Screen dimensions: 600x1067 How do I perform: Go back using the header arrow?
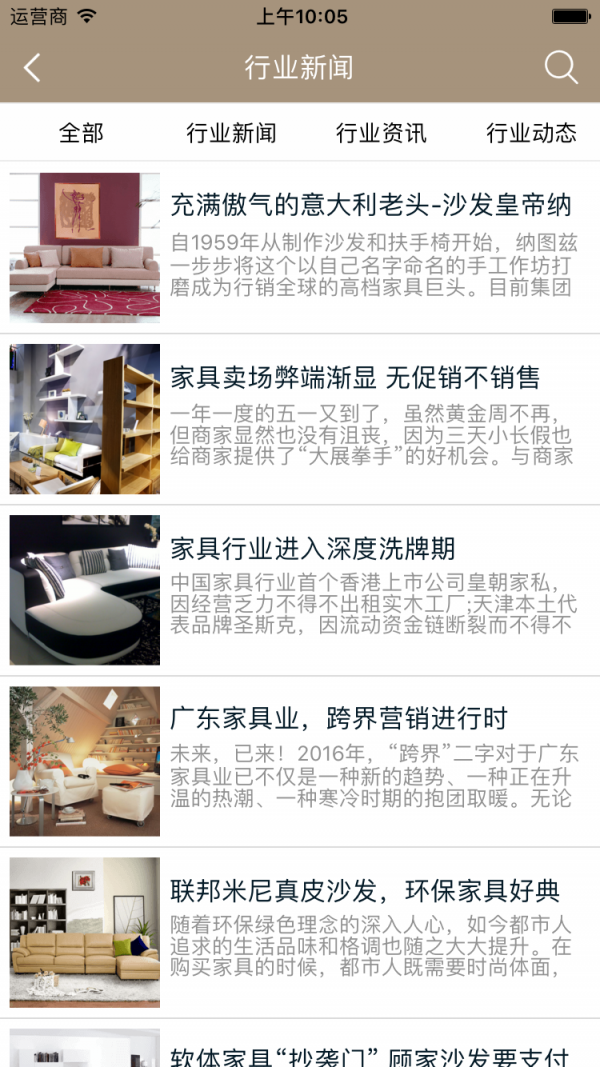coord(32,68)
